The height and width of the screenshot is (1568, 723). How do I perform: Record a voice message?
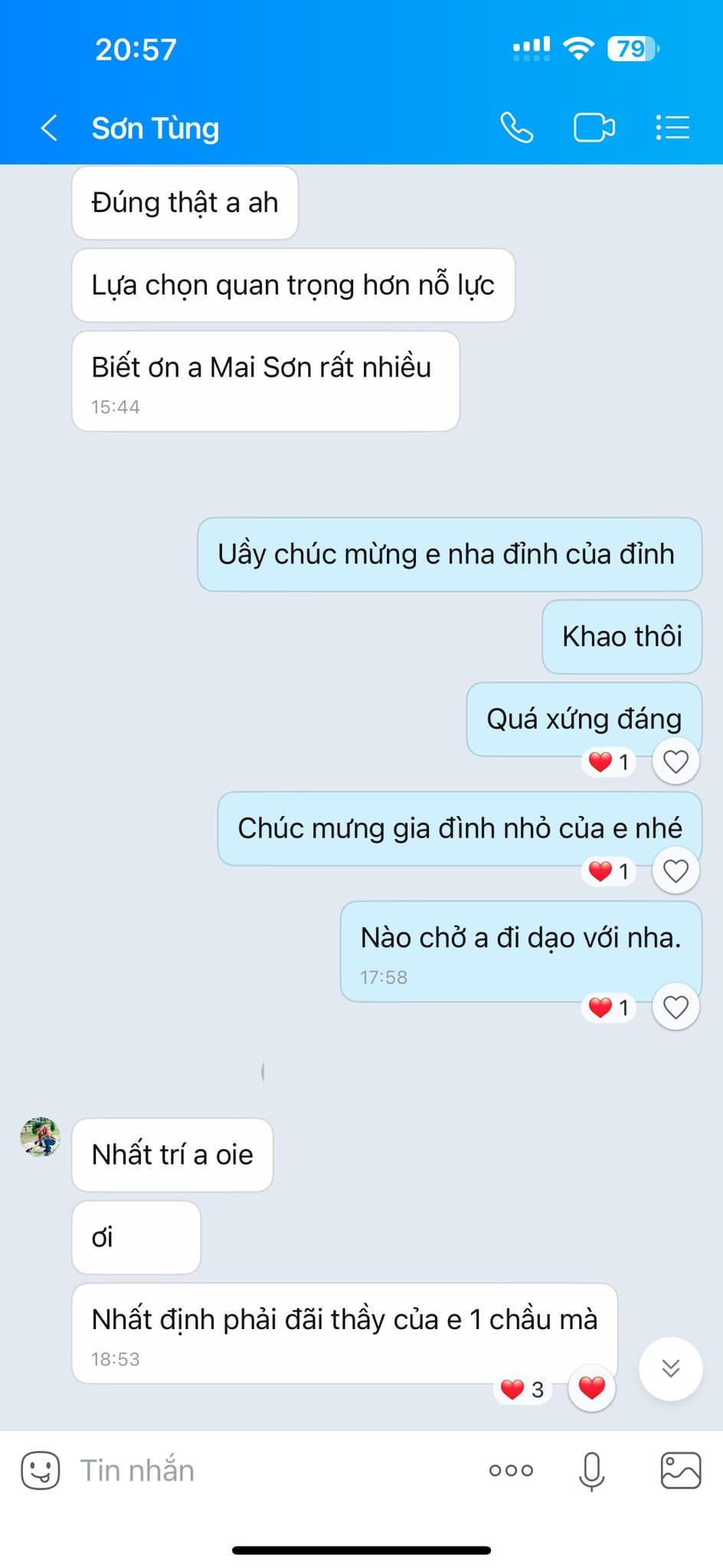pyautogui.click(x=591, y=1471)
